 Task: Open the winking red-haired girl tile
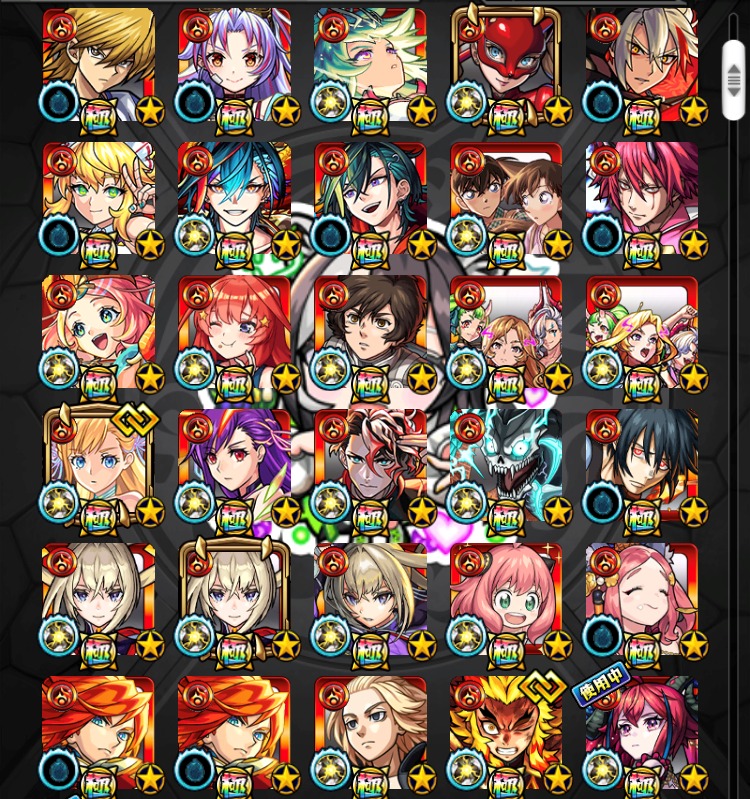(x=234, y=332)
